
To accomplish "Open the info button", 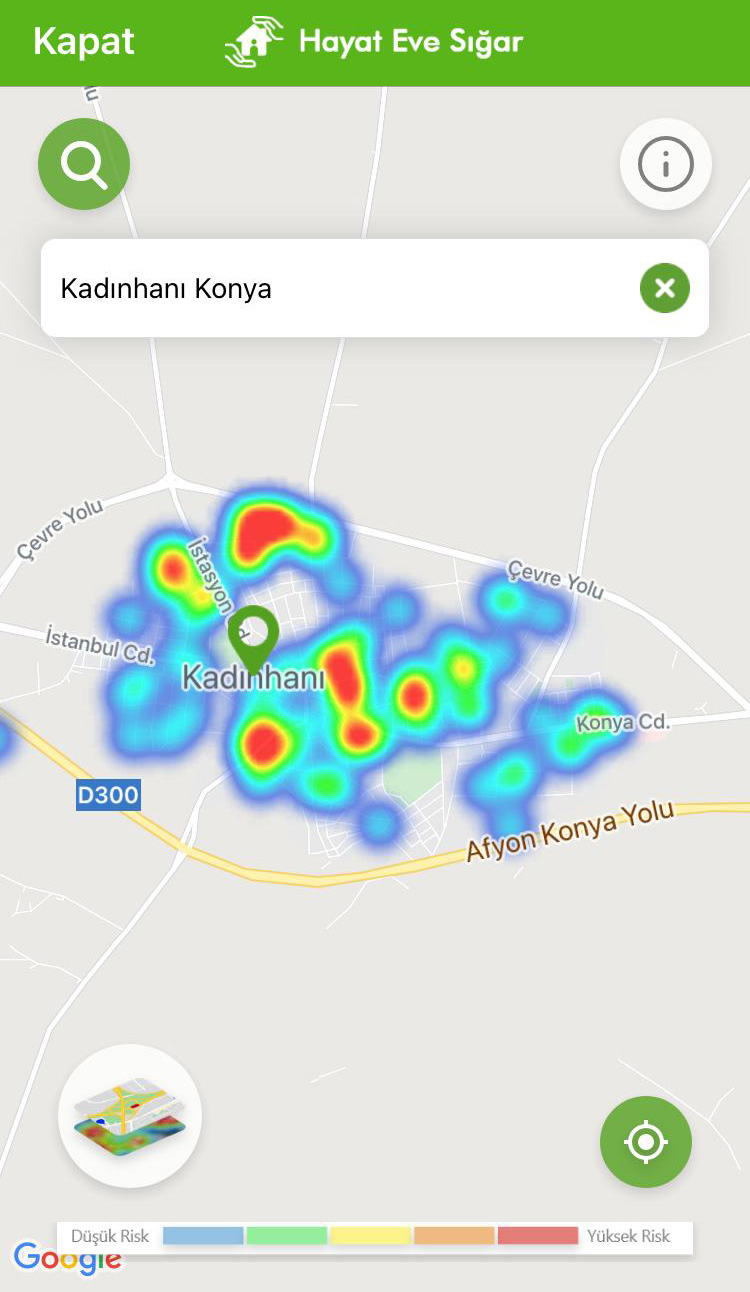I will pos(665,164).
